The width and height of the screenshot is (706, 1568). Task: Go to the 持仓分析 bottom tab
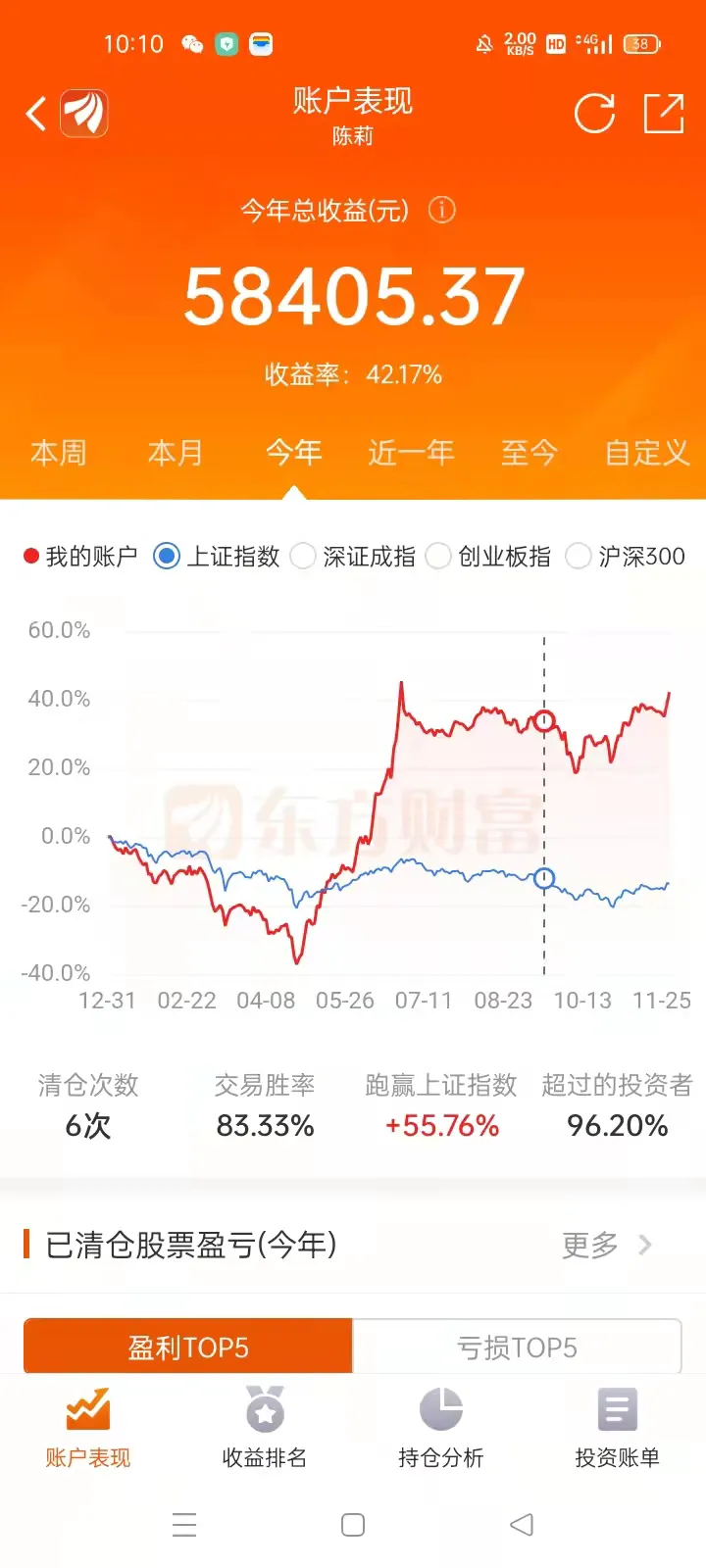click(x=441, y=1428)
